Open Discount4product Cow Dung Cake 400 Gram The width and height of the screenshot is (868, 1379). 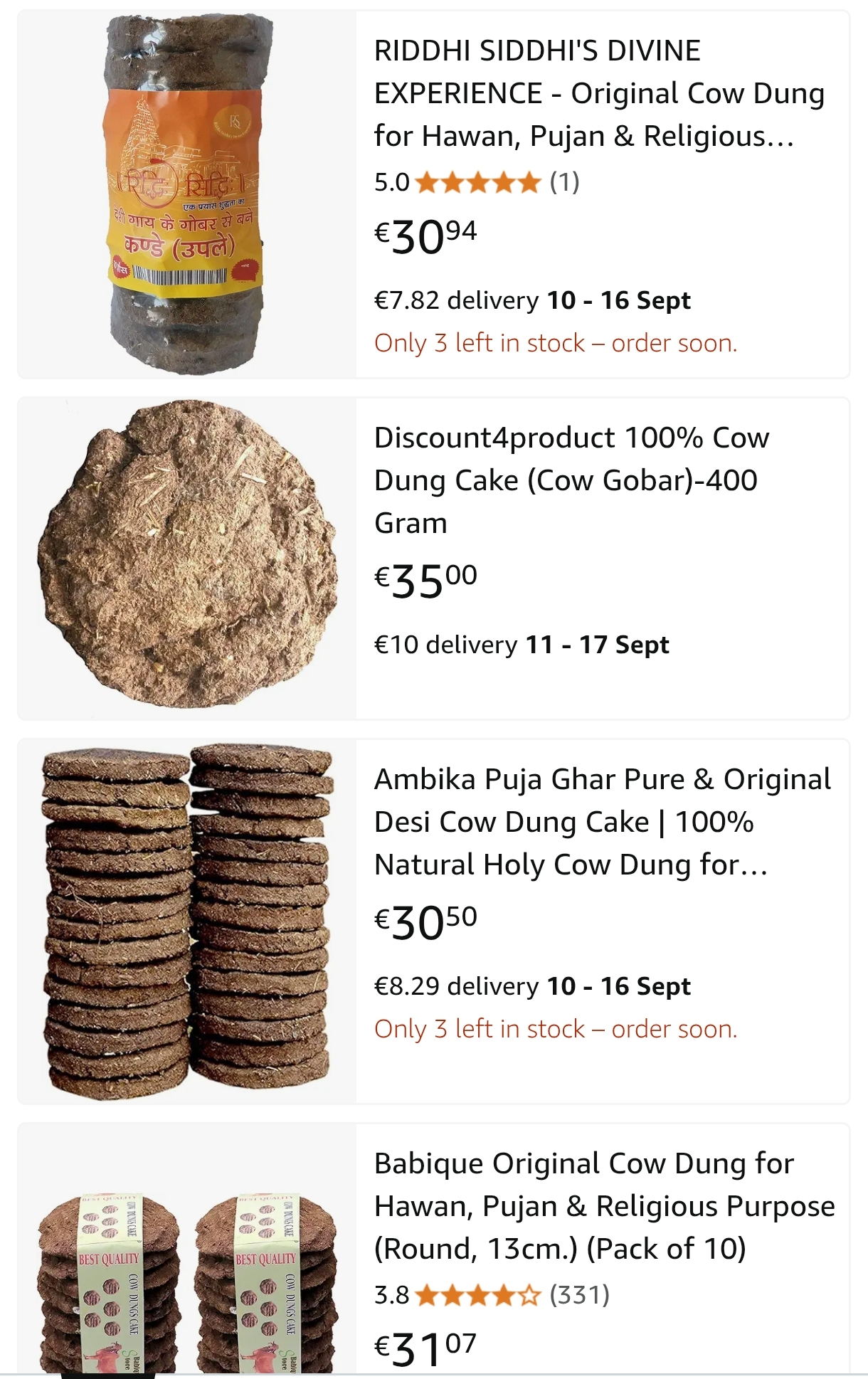571,480
